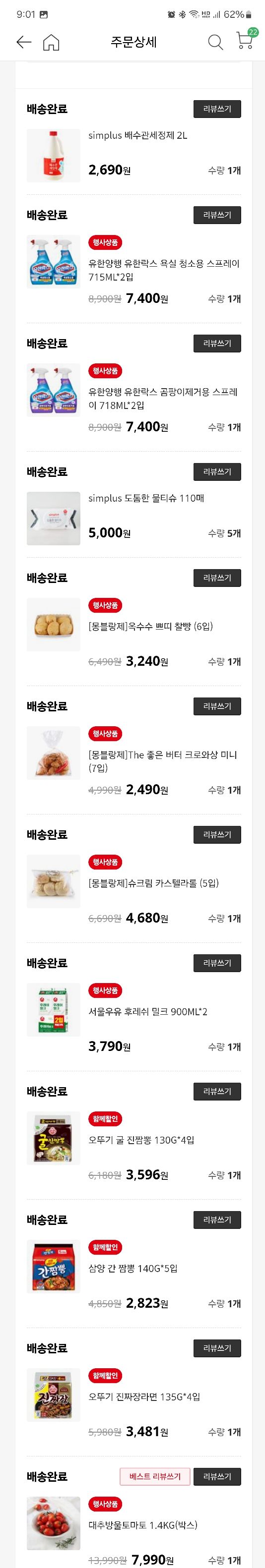Tap 리뷰쓰기 for 옥수수 쁘띠 찰빵

pyautogui.click(x=217, y=578)
